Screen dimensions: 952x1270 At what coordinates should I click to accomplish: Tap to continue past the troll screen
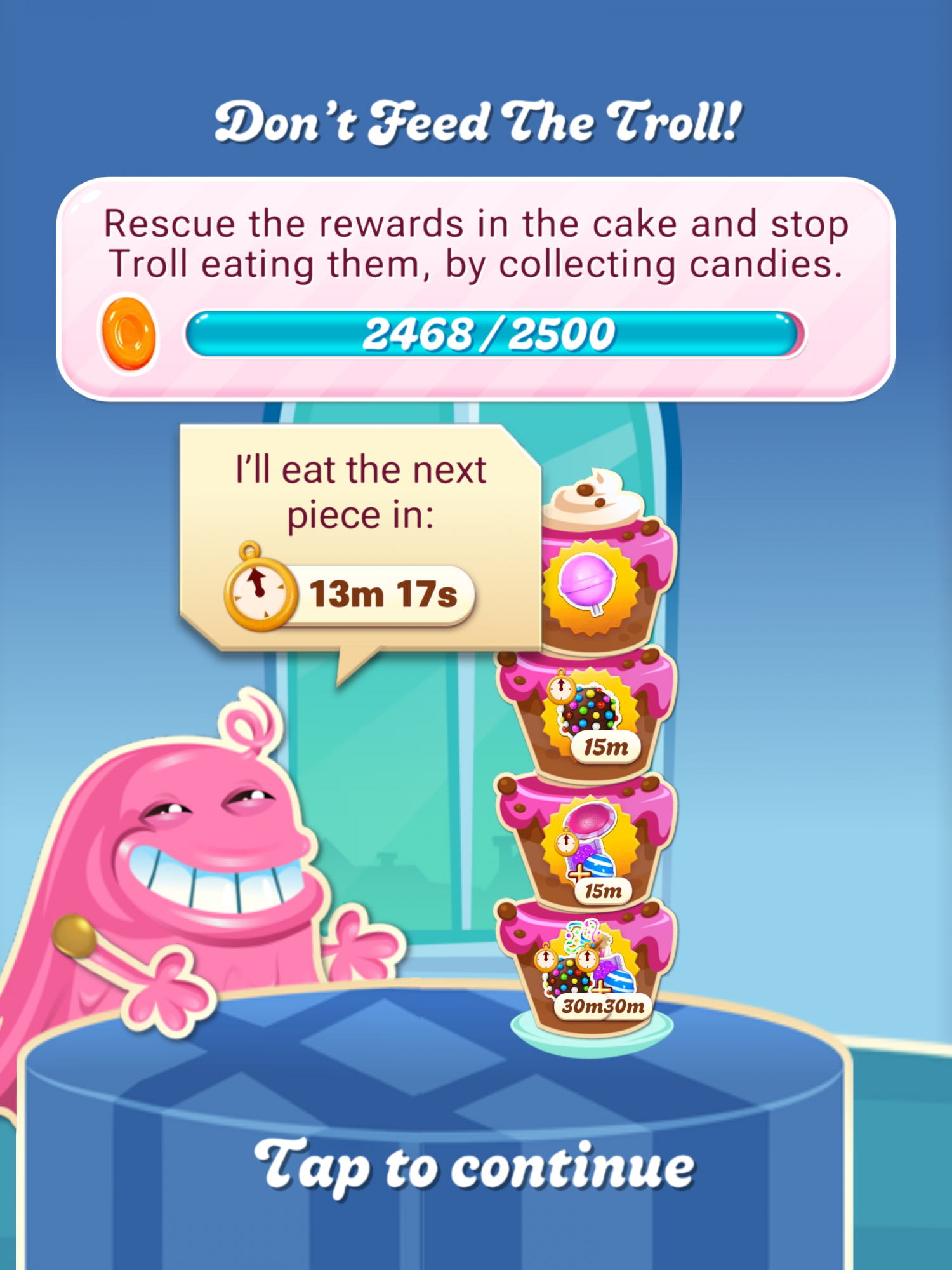click(475, 1167)
